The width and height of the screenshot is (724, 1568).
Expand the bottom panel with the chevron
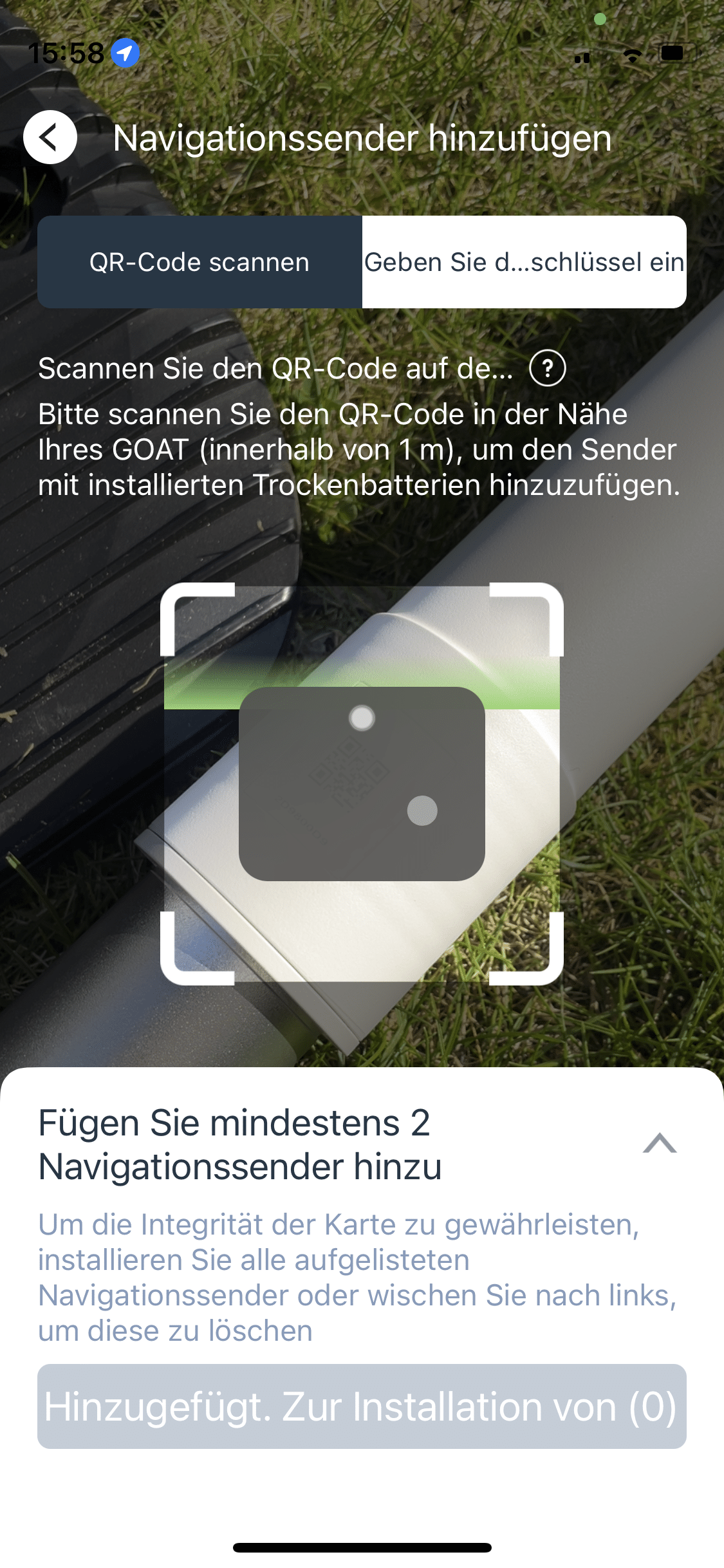point(659,1144)
